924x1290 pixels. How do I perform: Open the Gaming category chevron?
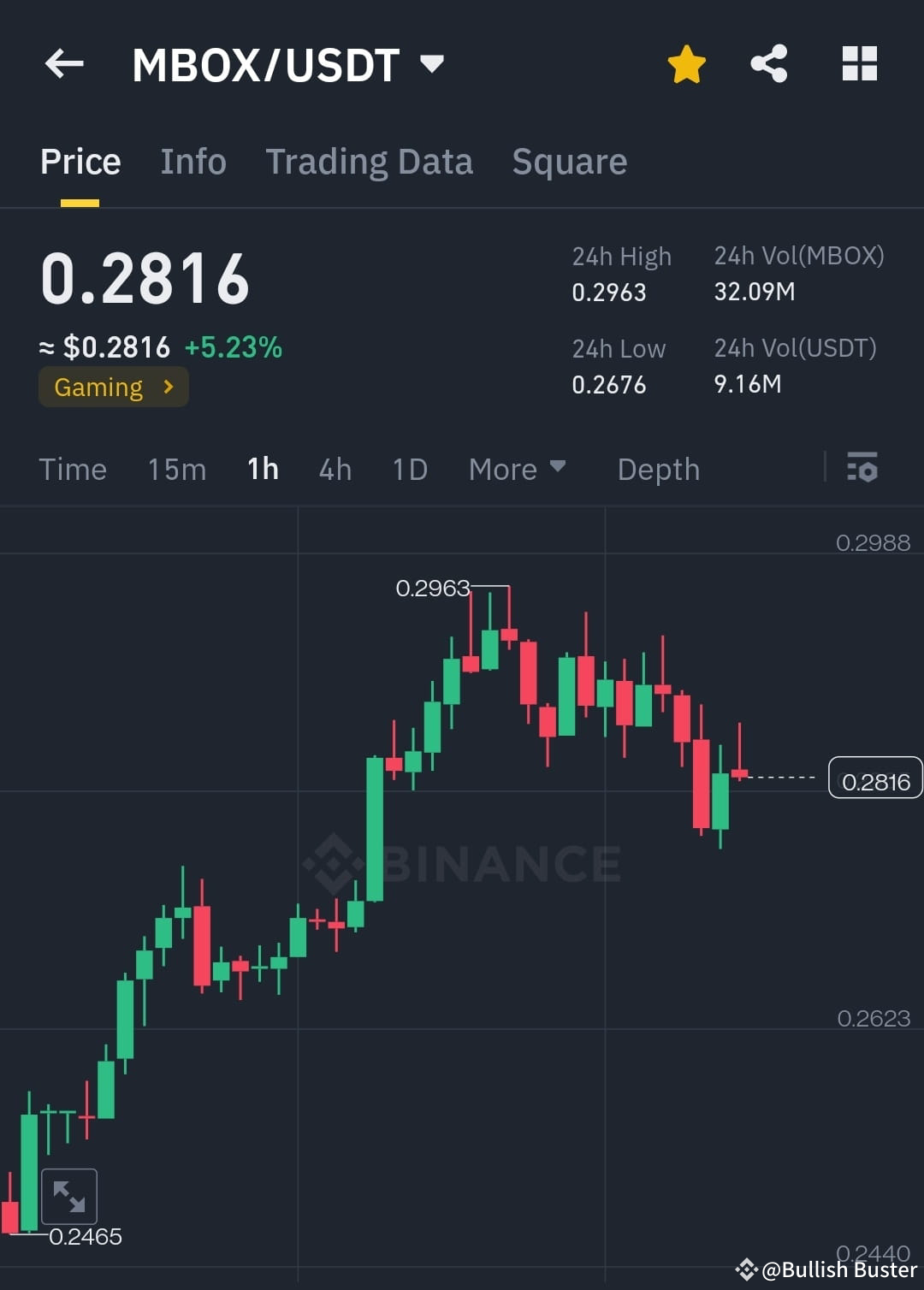[168, 387]
